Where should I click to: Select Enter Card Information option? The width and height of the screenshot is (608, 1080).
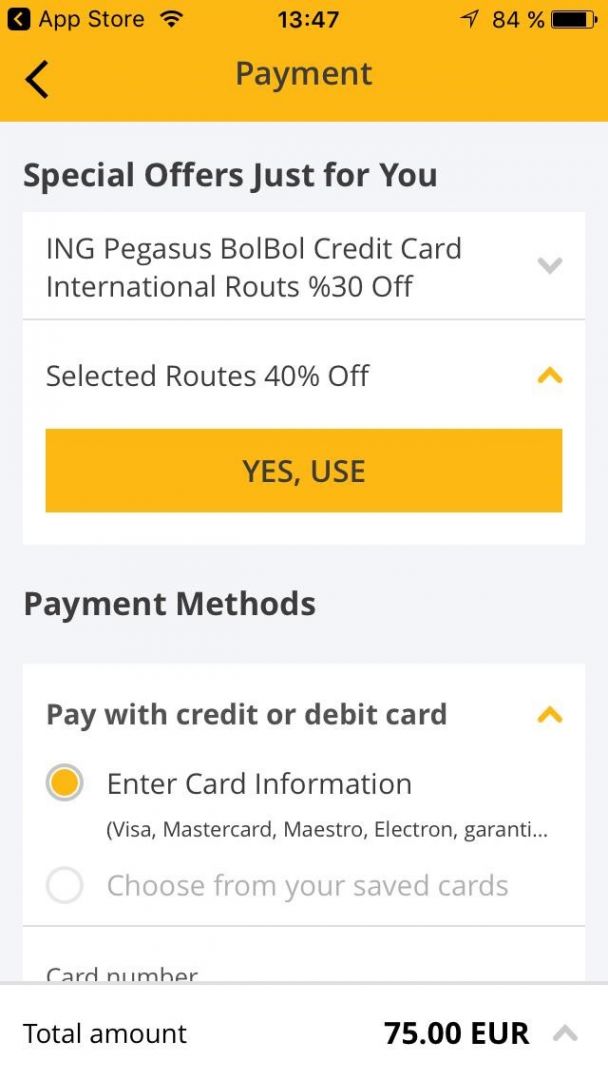[65, 784]
